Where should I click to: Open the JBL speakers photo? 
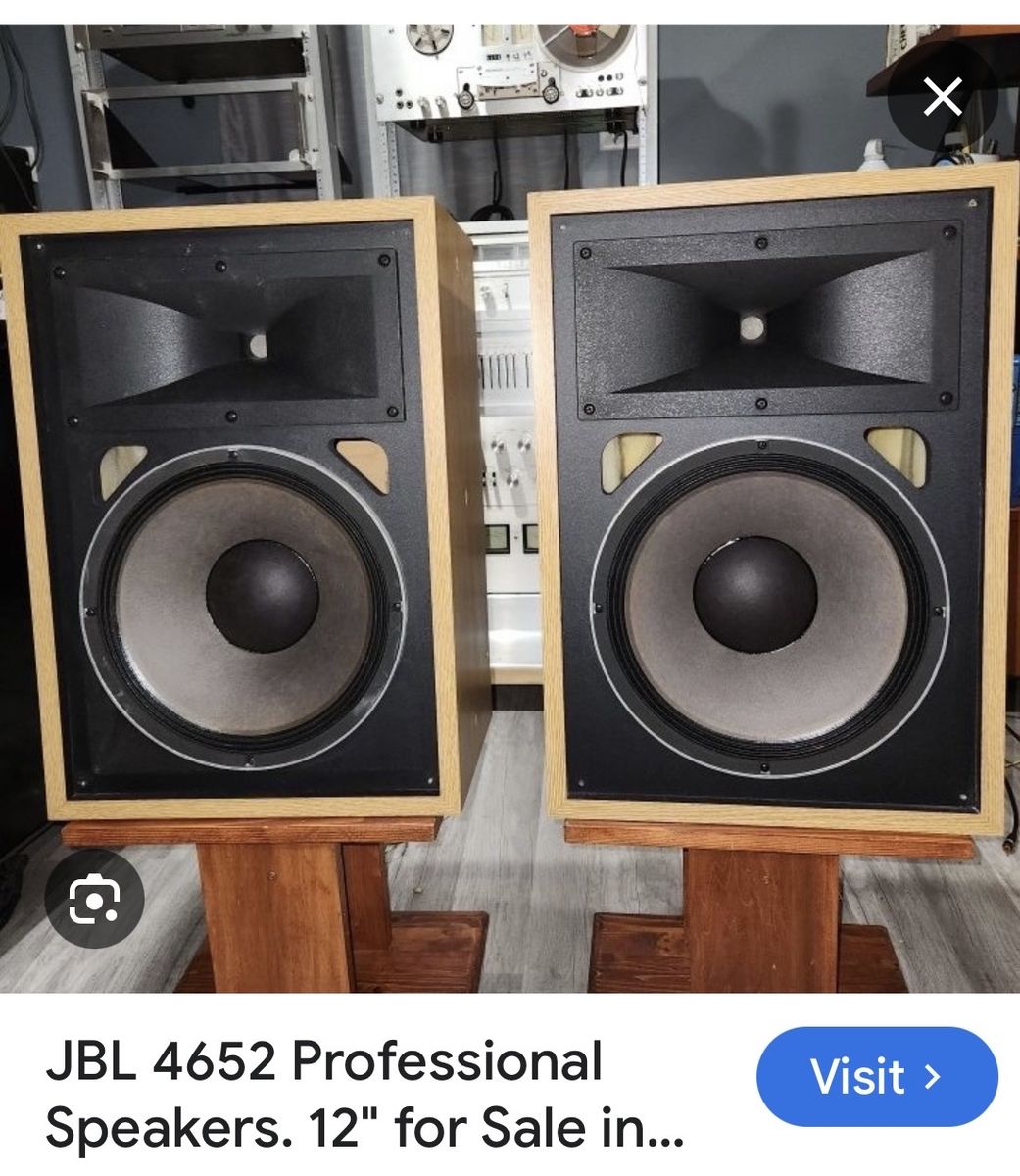(510, 510)
